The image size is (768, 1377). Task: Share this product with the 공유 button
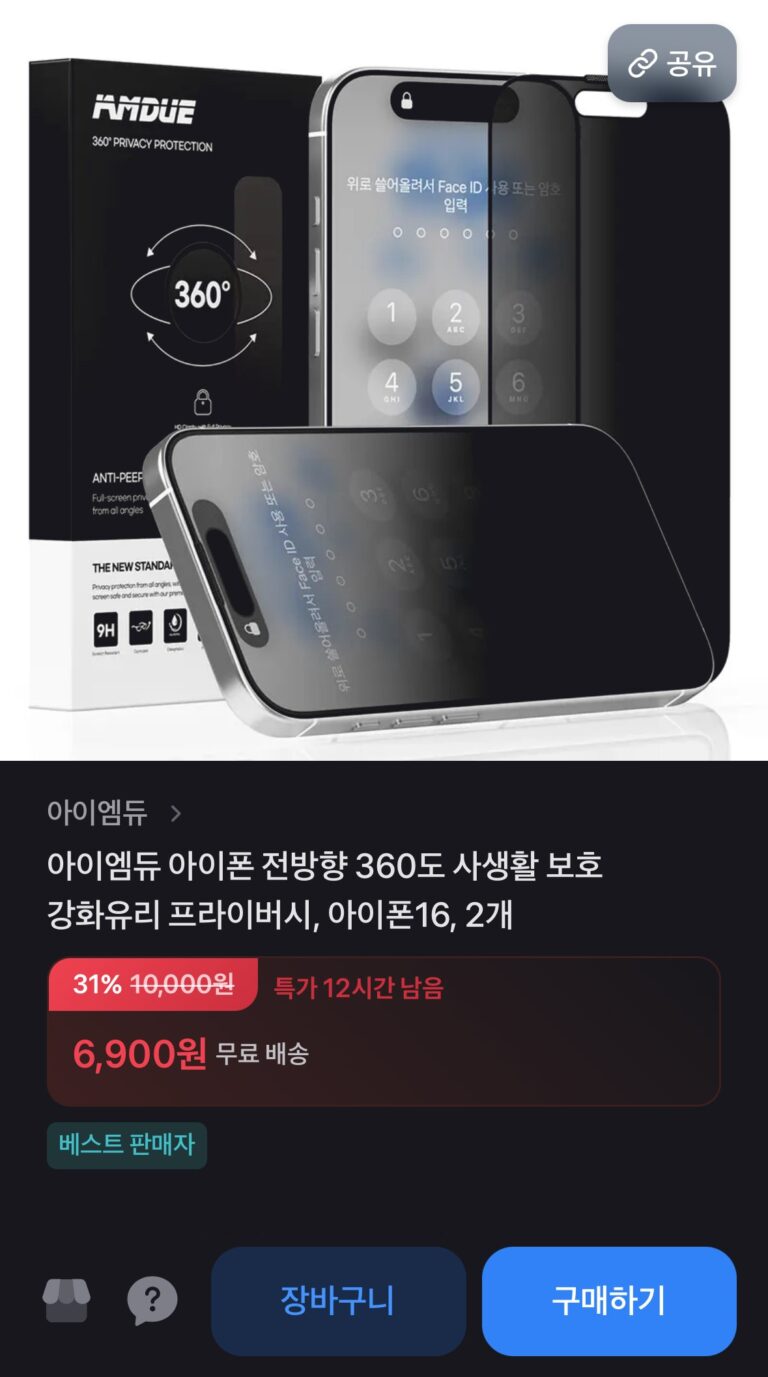[x=671, y=64]
